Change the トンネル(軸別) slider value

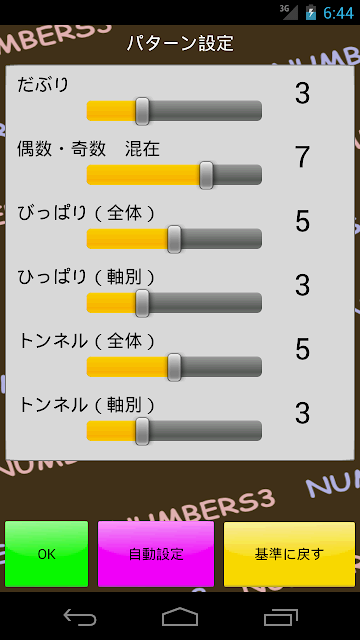coord(174,431)
